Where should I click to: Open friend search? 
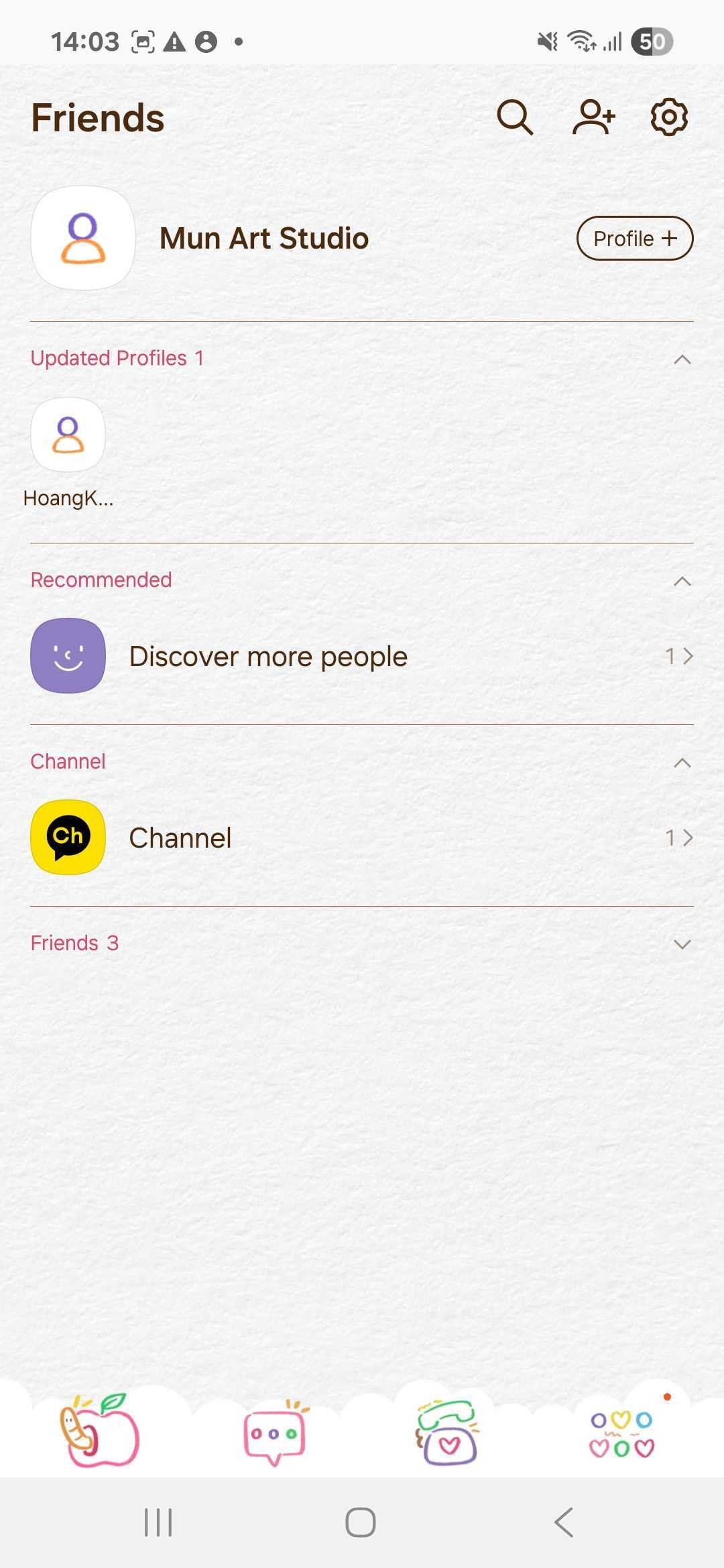click(x=514, y=118)
